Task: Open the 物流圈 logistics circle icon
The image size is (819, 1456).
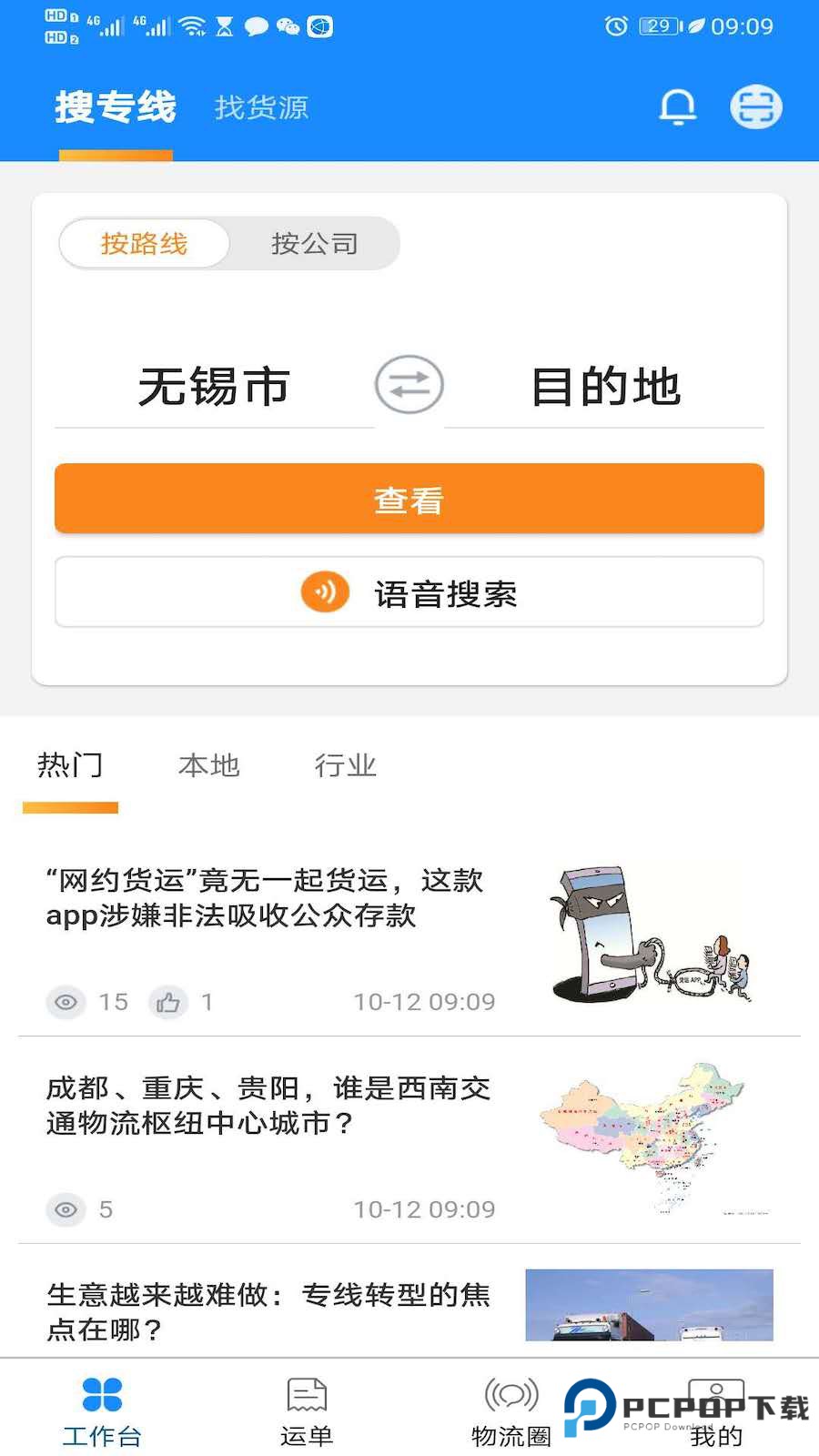Action: click(511, 1392)
